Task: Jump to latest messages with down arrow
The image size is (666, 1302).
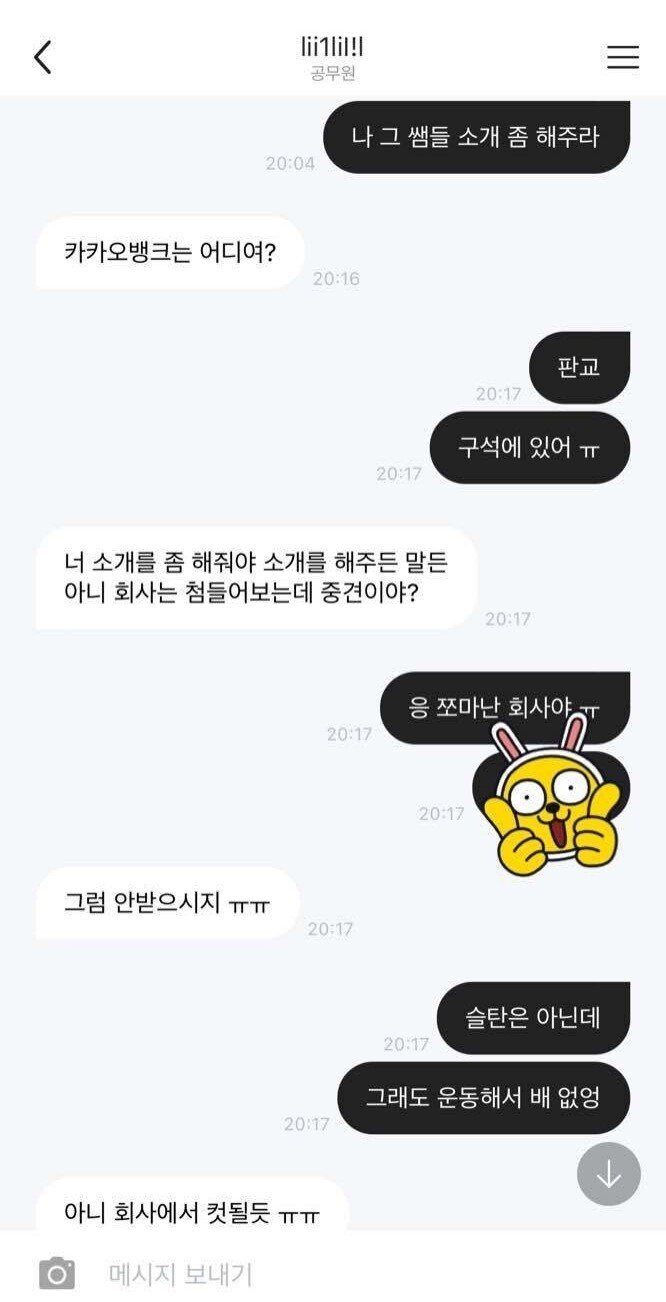Action: coord(608,1174)
